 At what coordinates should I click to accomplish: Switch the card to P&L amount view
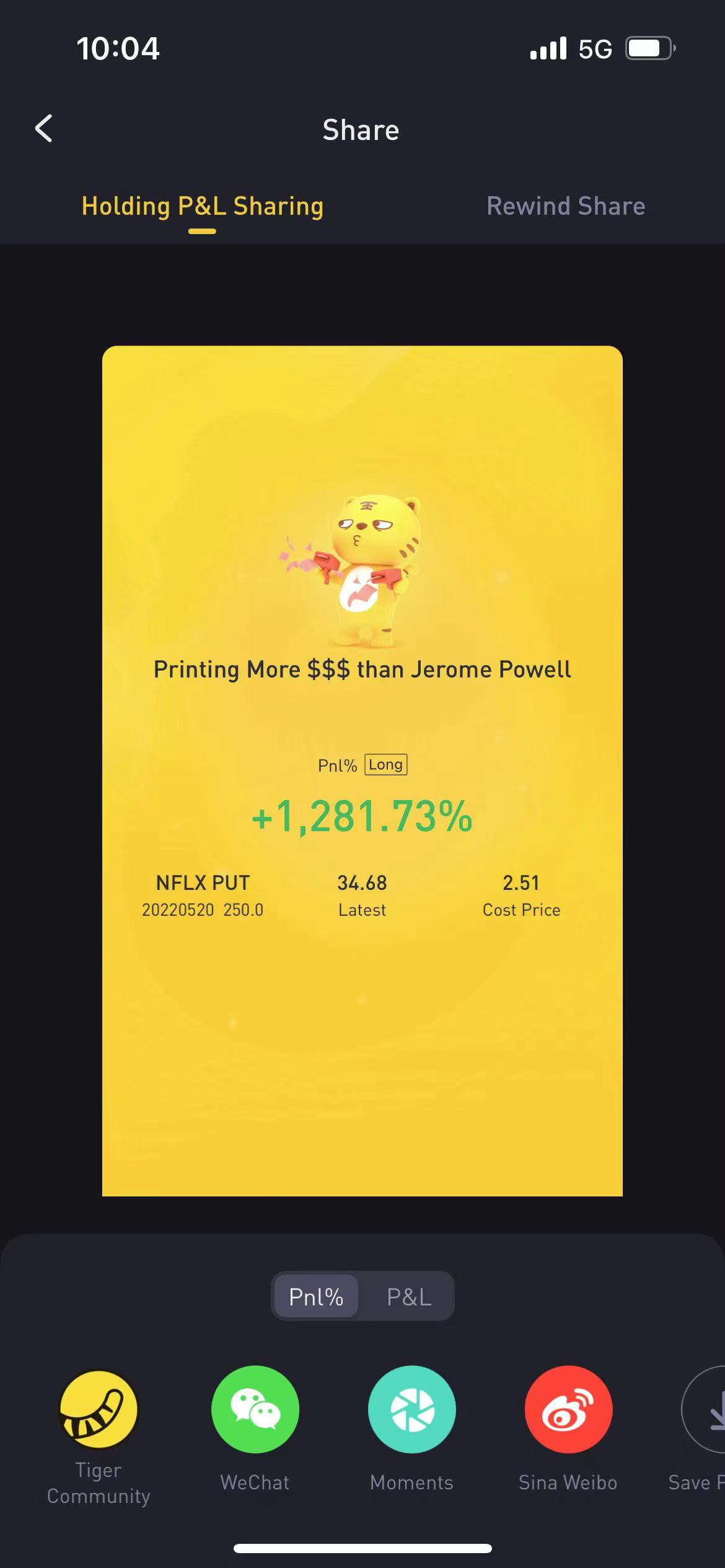click(409, 1296)
